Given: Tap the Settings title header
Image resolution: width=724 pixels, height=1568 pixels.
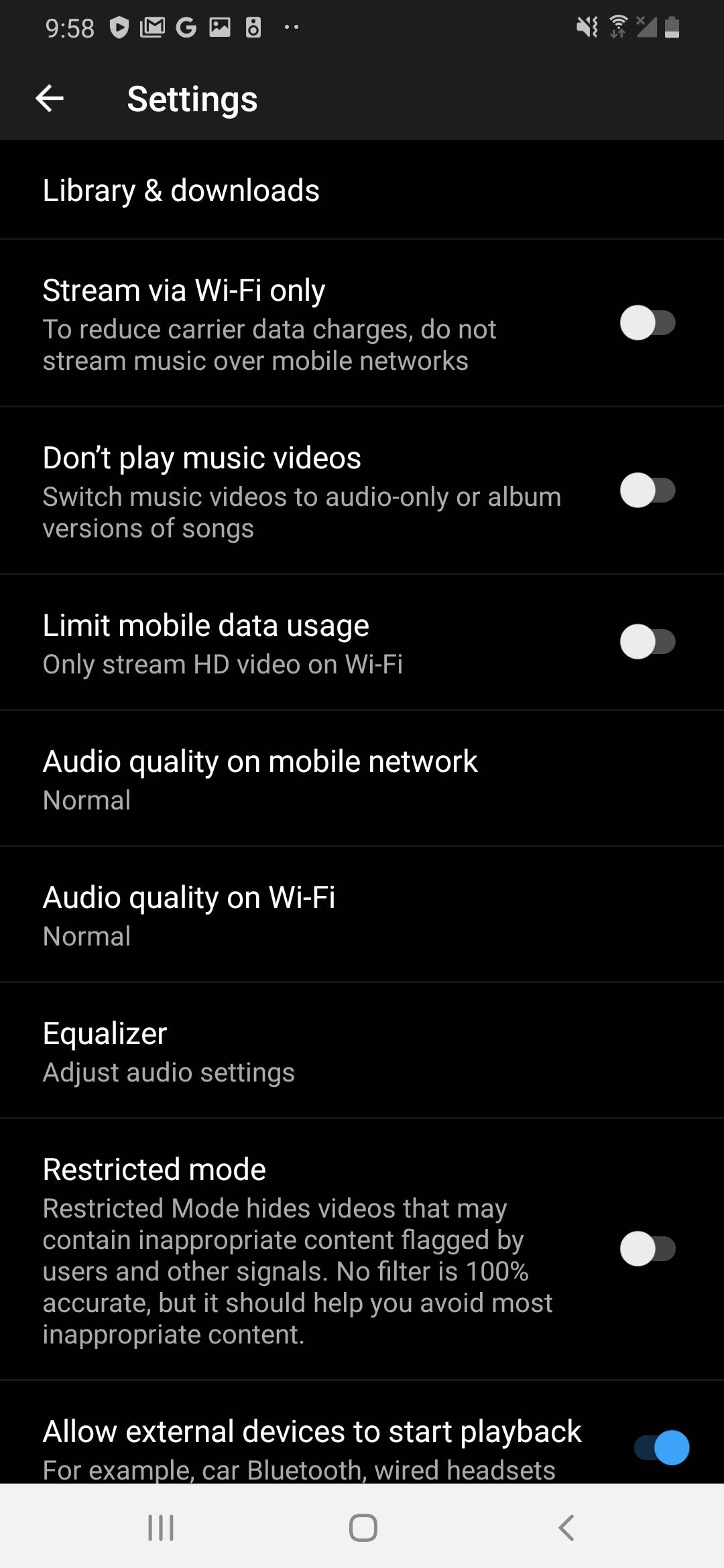Looking at the screenshot, I should [x=192, y=99].
